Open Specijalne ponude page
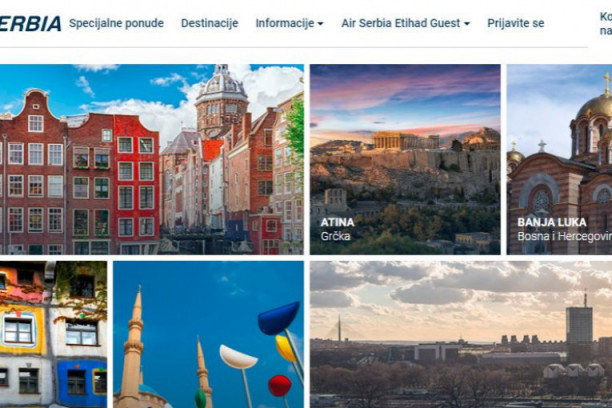612x408 pixels. 115,23
